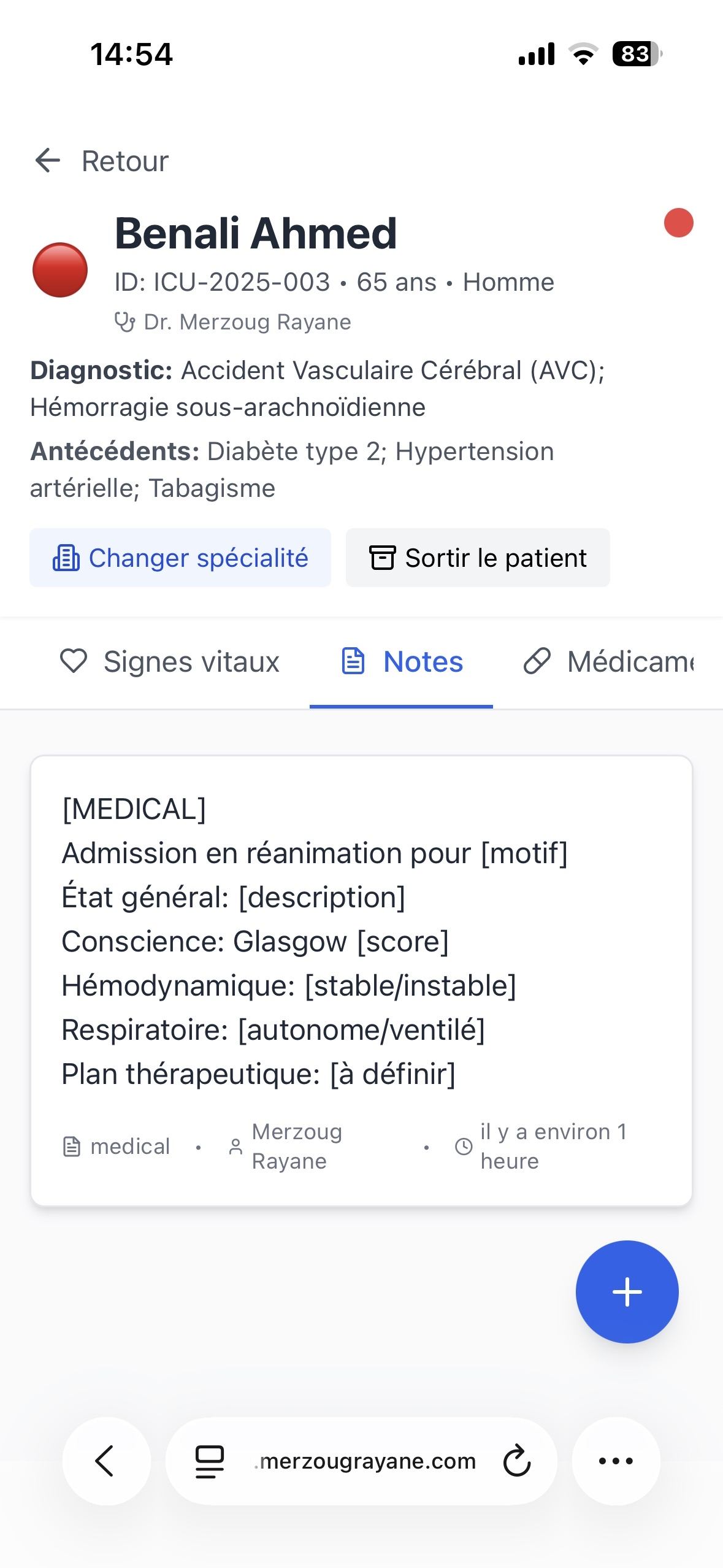
Task: Open the Médicaments tab
Action: coord(613,662)
